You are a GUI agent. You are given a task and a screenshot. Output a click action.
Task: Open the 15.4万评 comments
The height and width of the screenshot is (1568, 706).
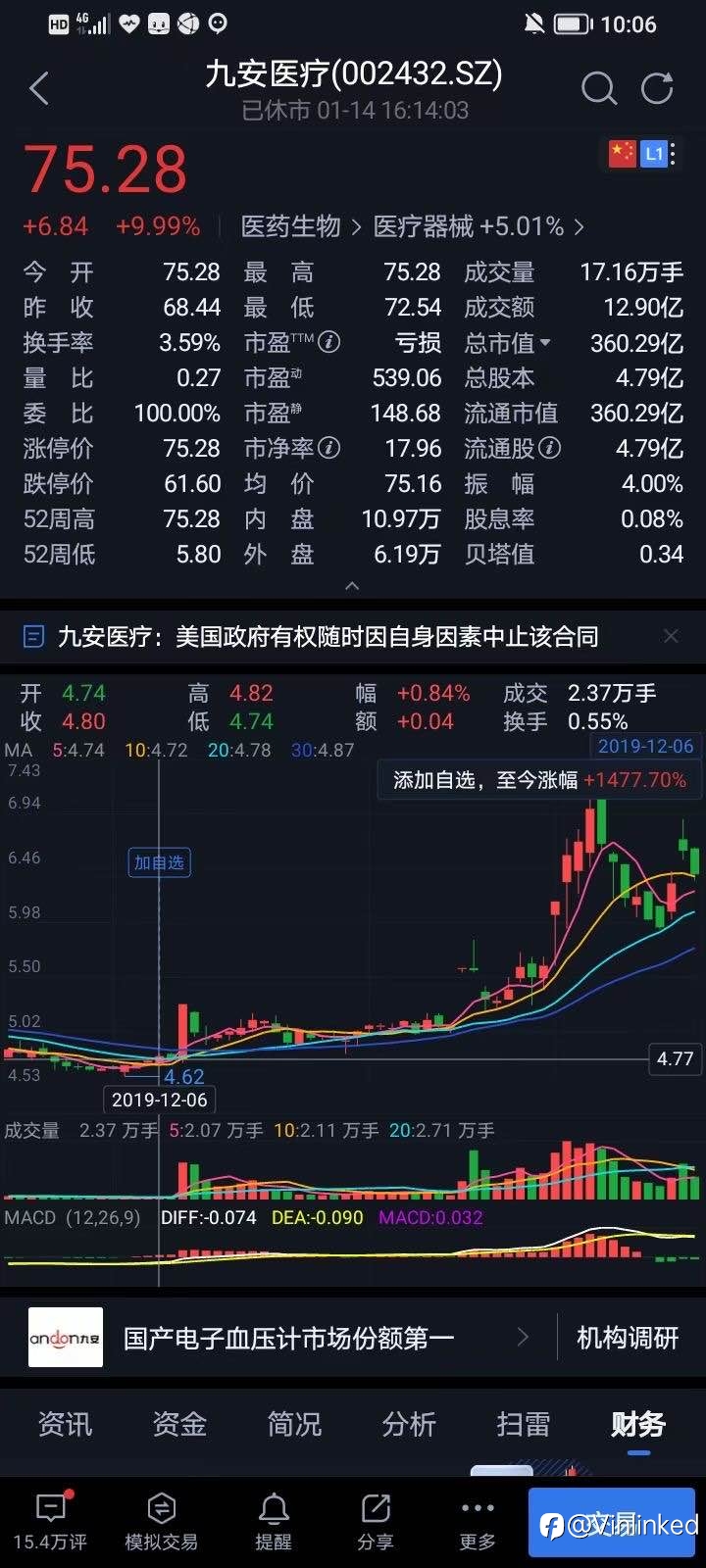(50, 1522)
